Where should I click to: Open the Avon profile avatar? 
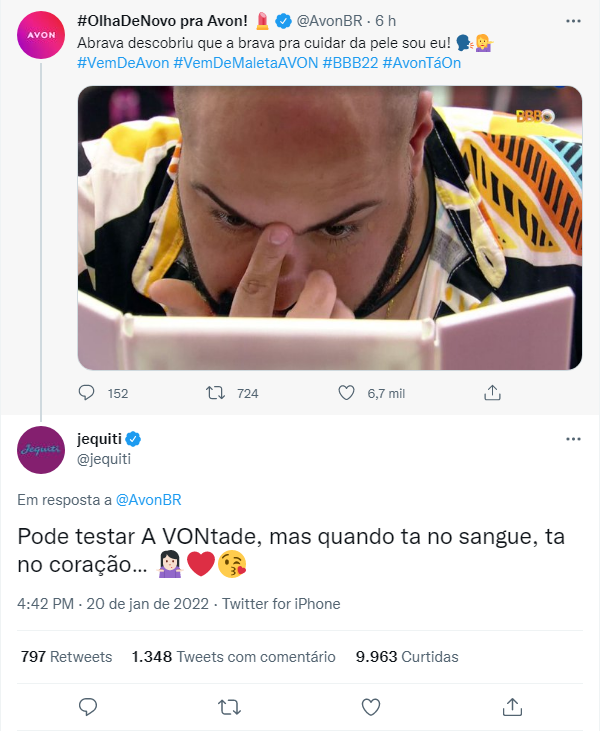(40, 37)
